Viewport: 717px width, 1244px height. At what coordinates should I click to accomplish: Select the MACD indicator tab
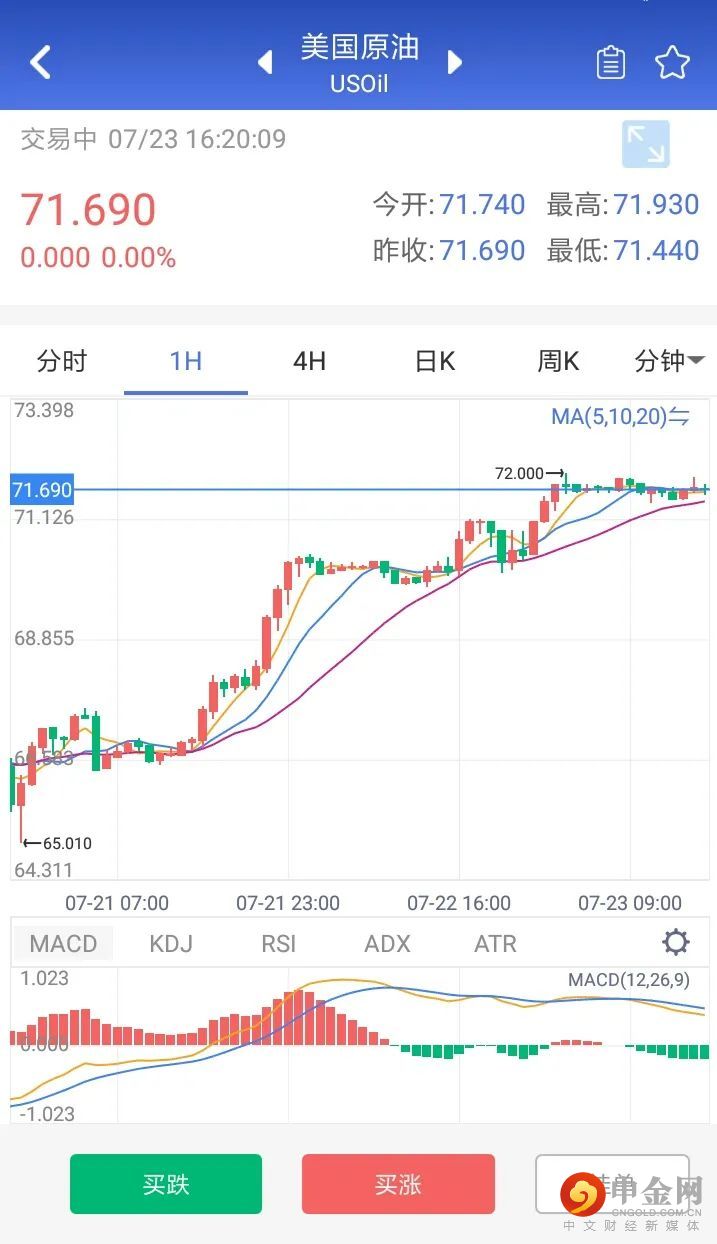[63, 943]
